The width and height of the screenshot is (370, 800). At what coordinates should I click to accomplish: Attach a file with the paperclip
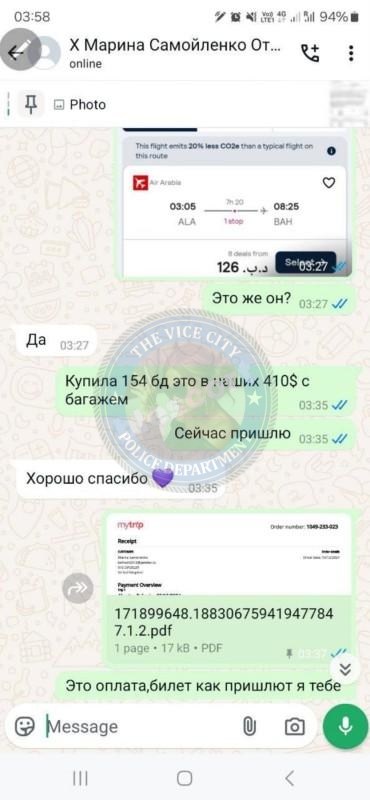click(x=249, y=727)
